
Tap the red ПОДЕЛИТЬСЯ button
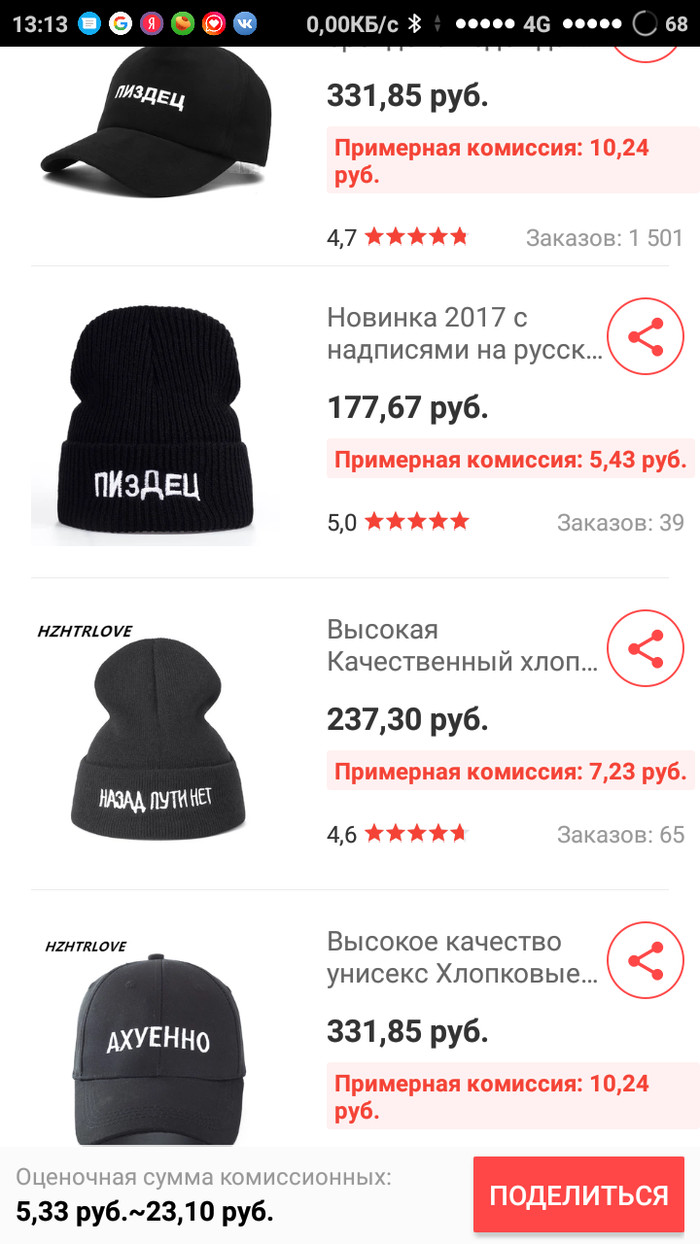coord(578,1194)
